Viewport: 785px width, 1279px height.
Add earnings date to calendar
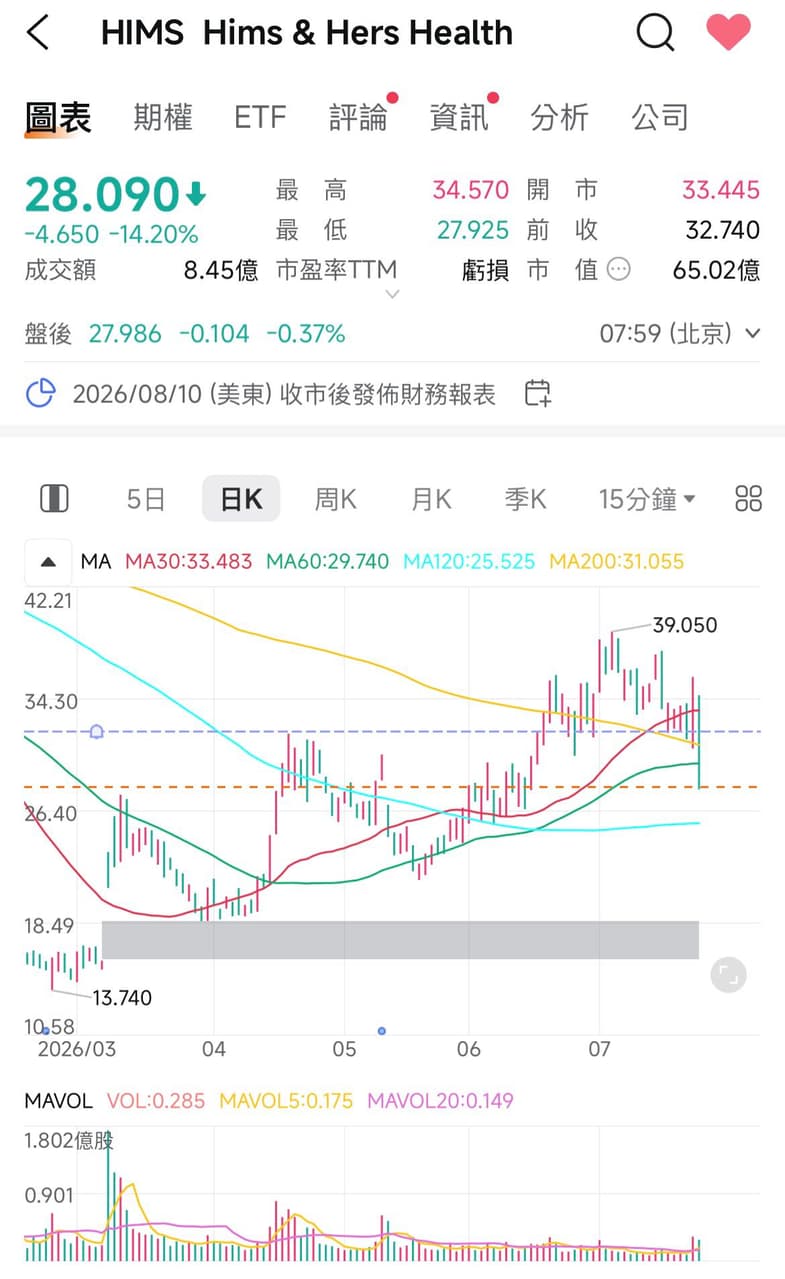pyautogui.click(x=538, y=393)
